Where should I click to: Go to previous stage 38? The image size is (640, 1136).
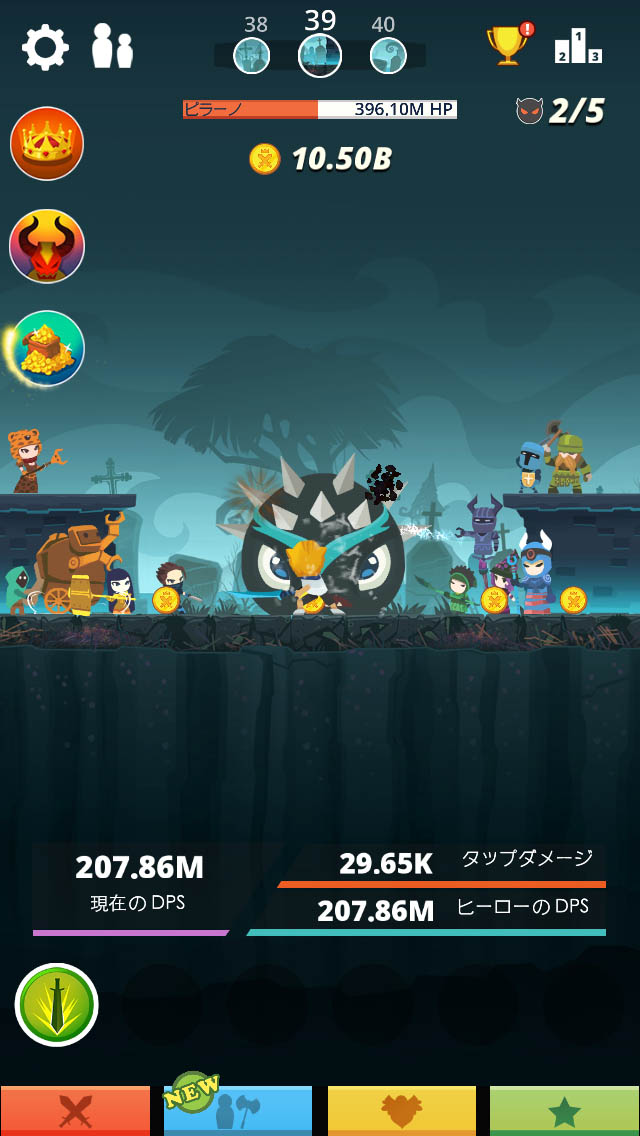tap(252, 55)
